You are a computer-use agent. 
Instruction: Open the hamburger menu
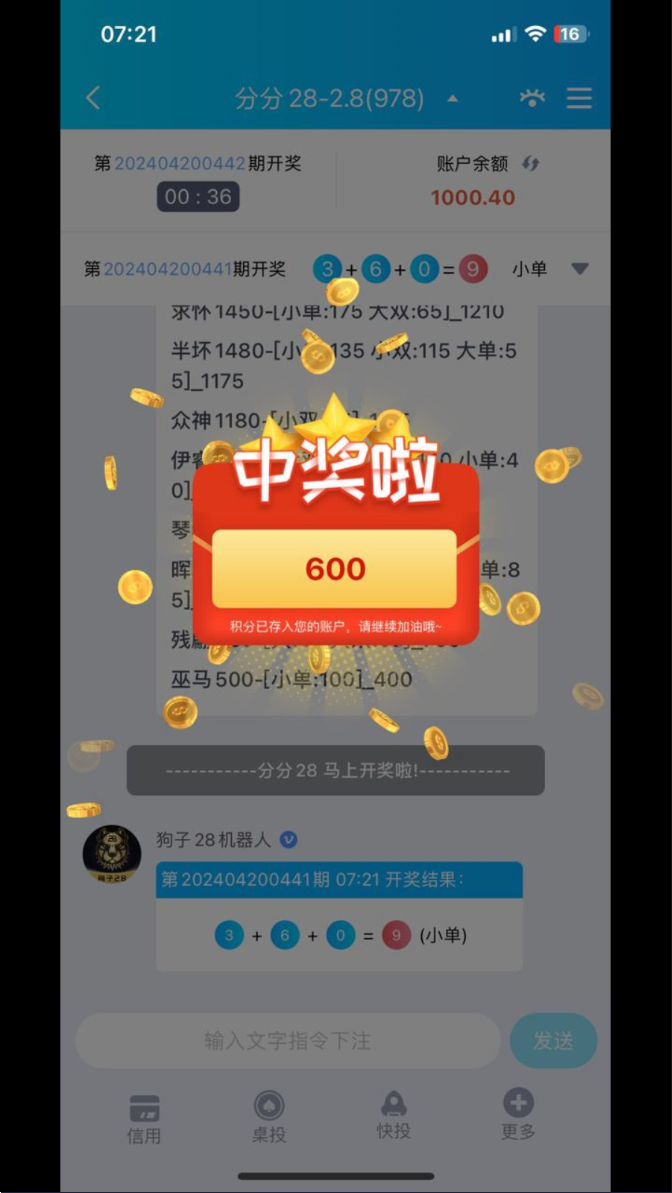tap(579, 98)
